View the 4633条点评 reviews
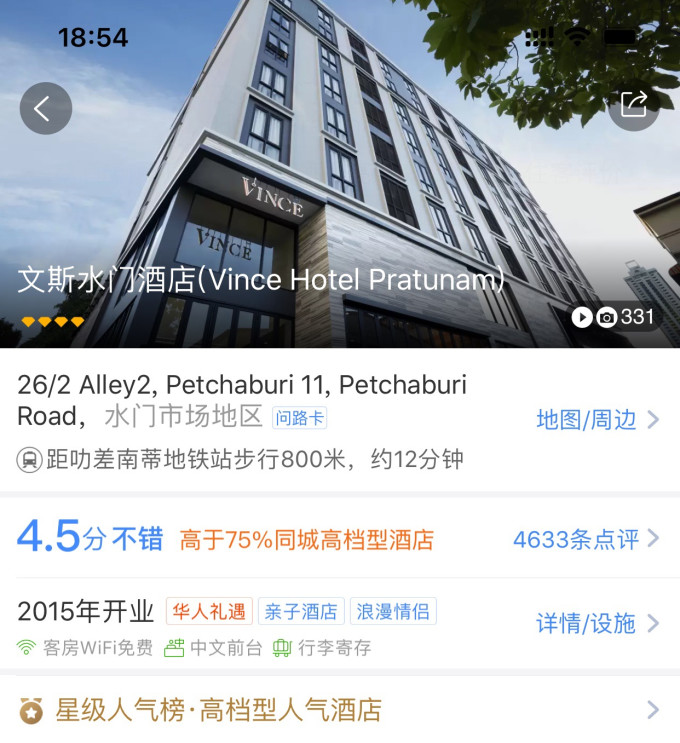This screenshot has width=680, height=743. tap(585, 540)
